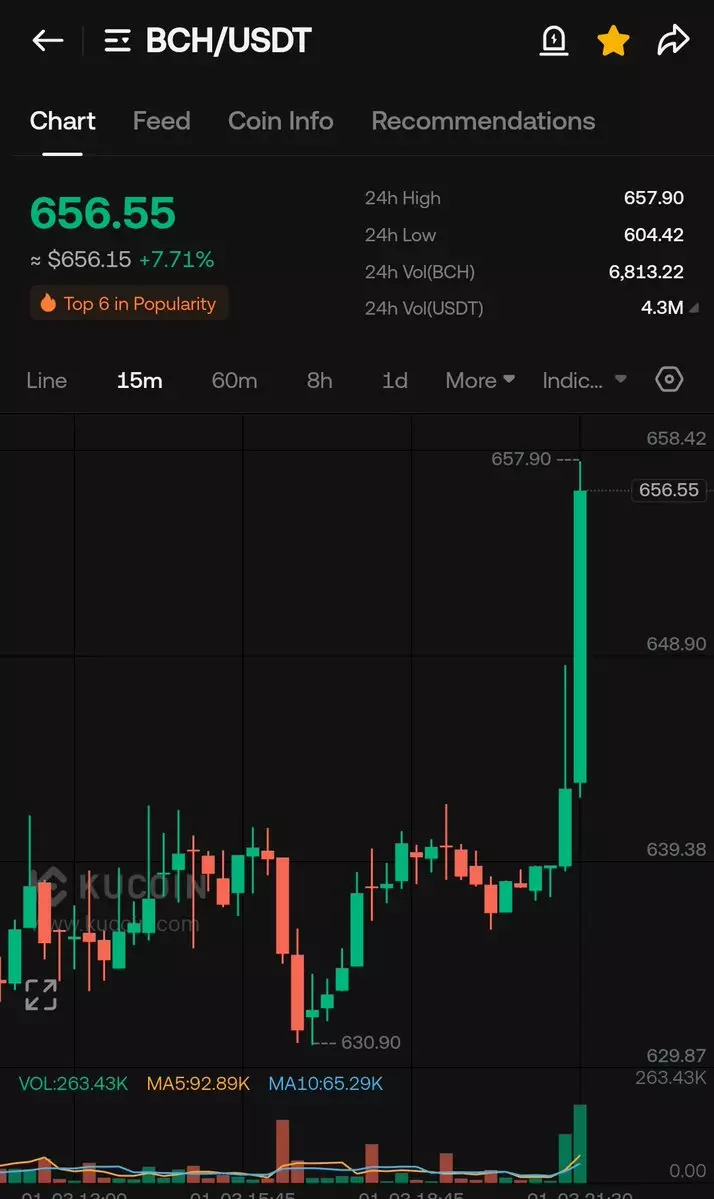
Task: Go back using the arrow
Action: pyautogui.click(x=47, y=41)
